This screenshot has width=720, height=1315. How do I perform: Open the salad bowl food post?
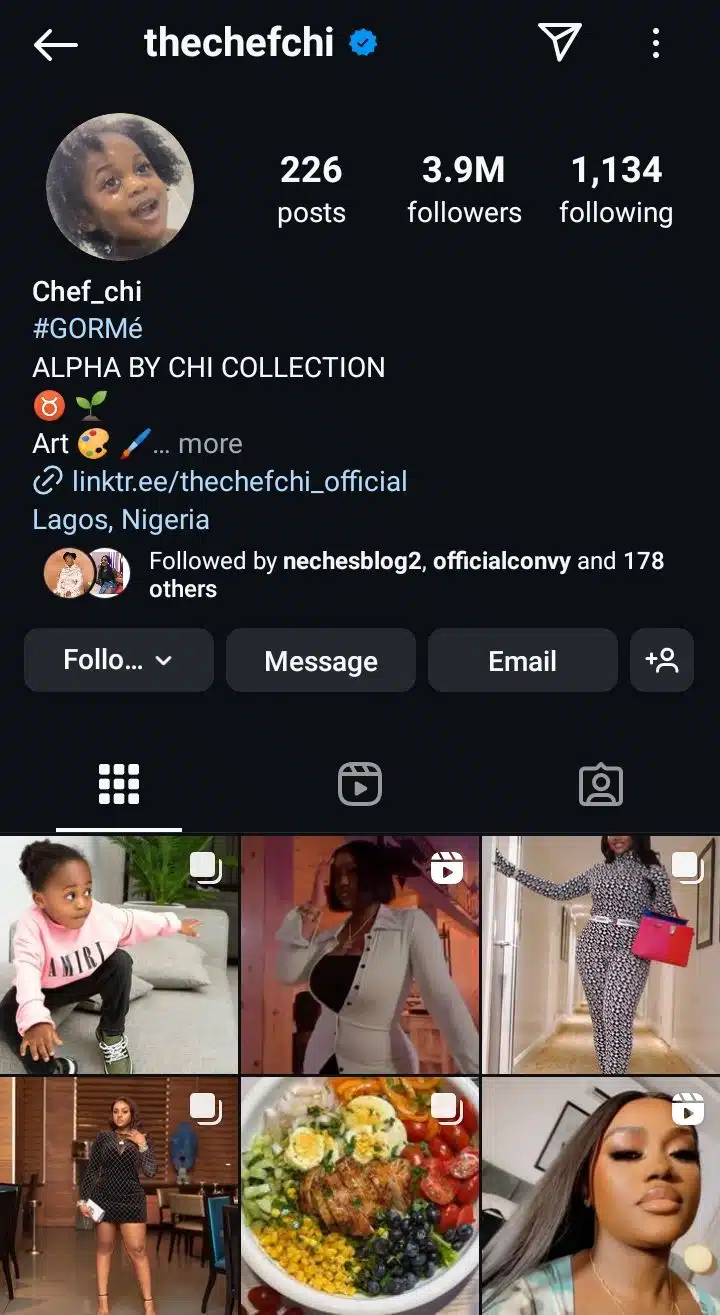pos(360,1195)
